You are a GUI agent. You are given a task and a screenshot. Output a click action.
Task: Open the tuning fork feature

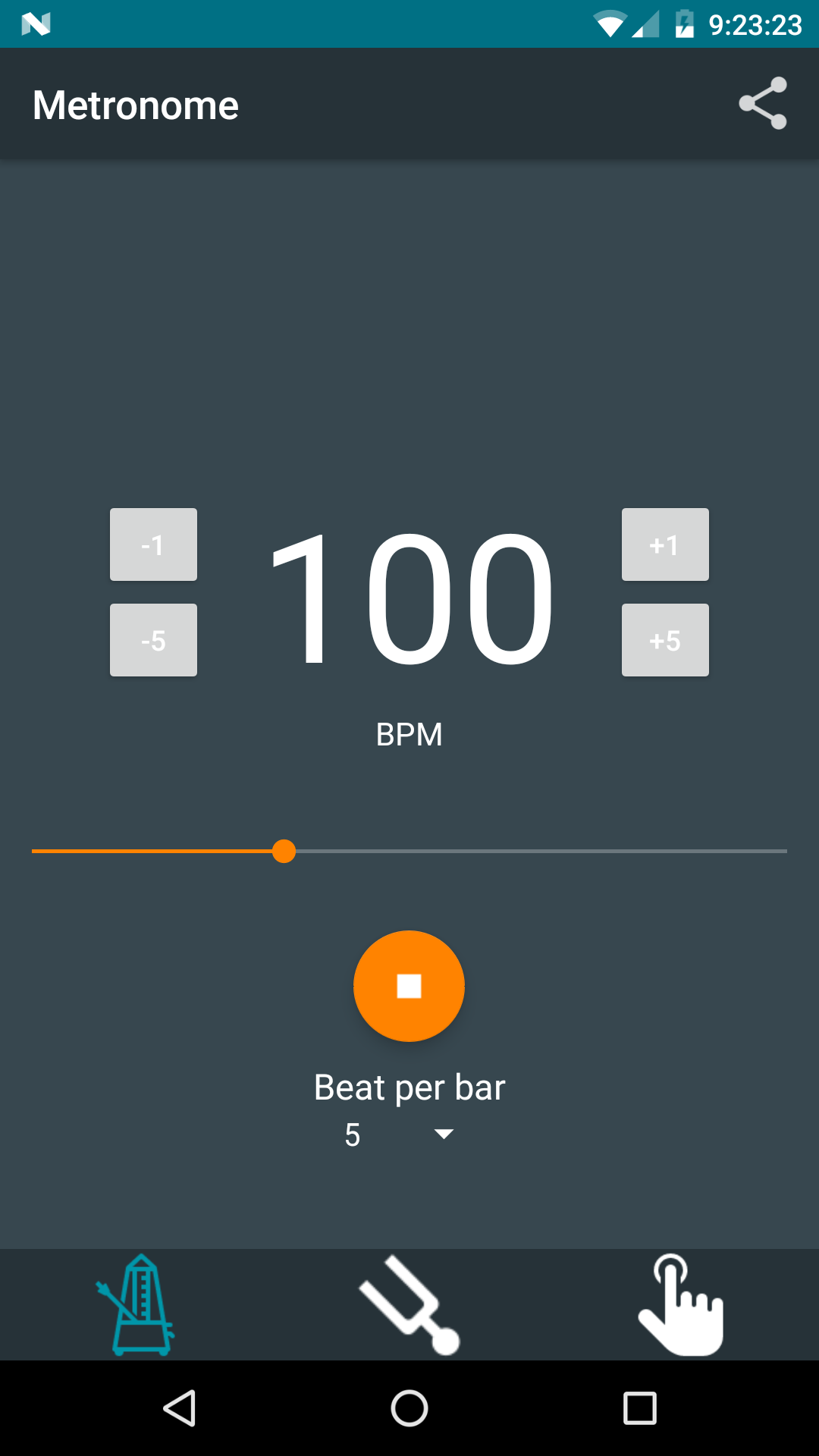point(409,1304)
